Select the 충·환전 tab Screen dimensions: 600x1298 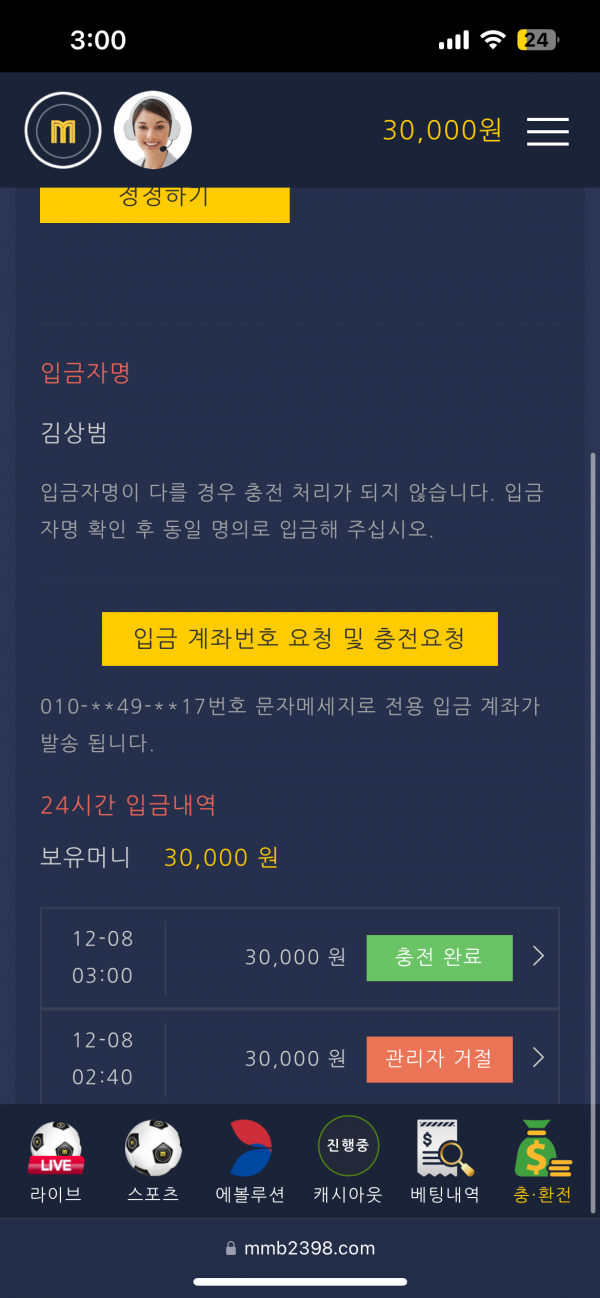(542, 1161)
